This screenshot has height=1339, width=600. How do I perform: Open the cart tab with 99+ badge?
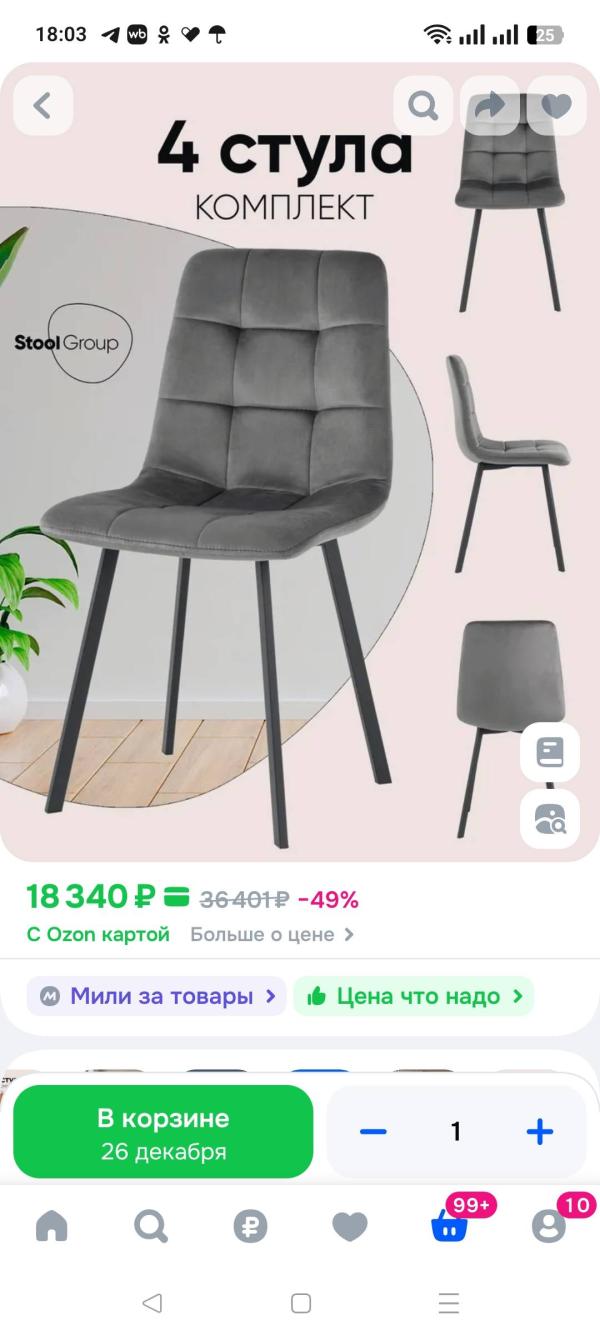point(449,1226)
